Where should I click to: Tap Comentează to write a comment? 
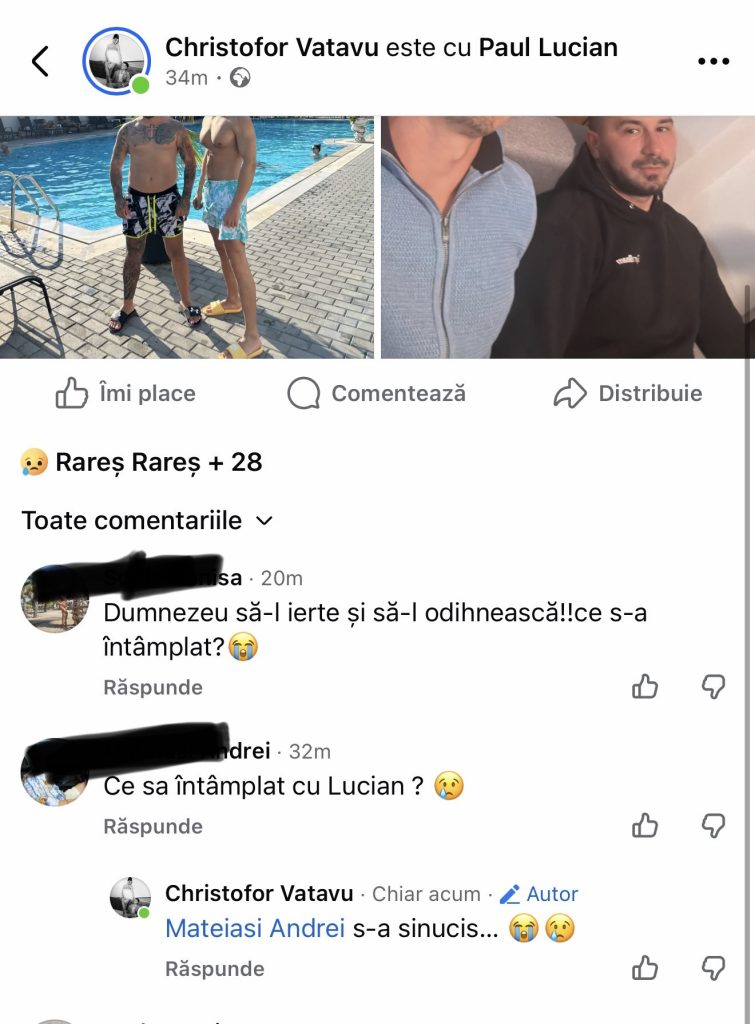tap(376, 394)
